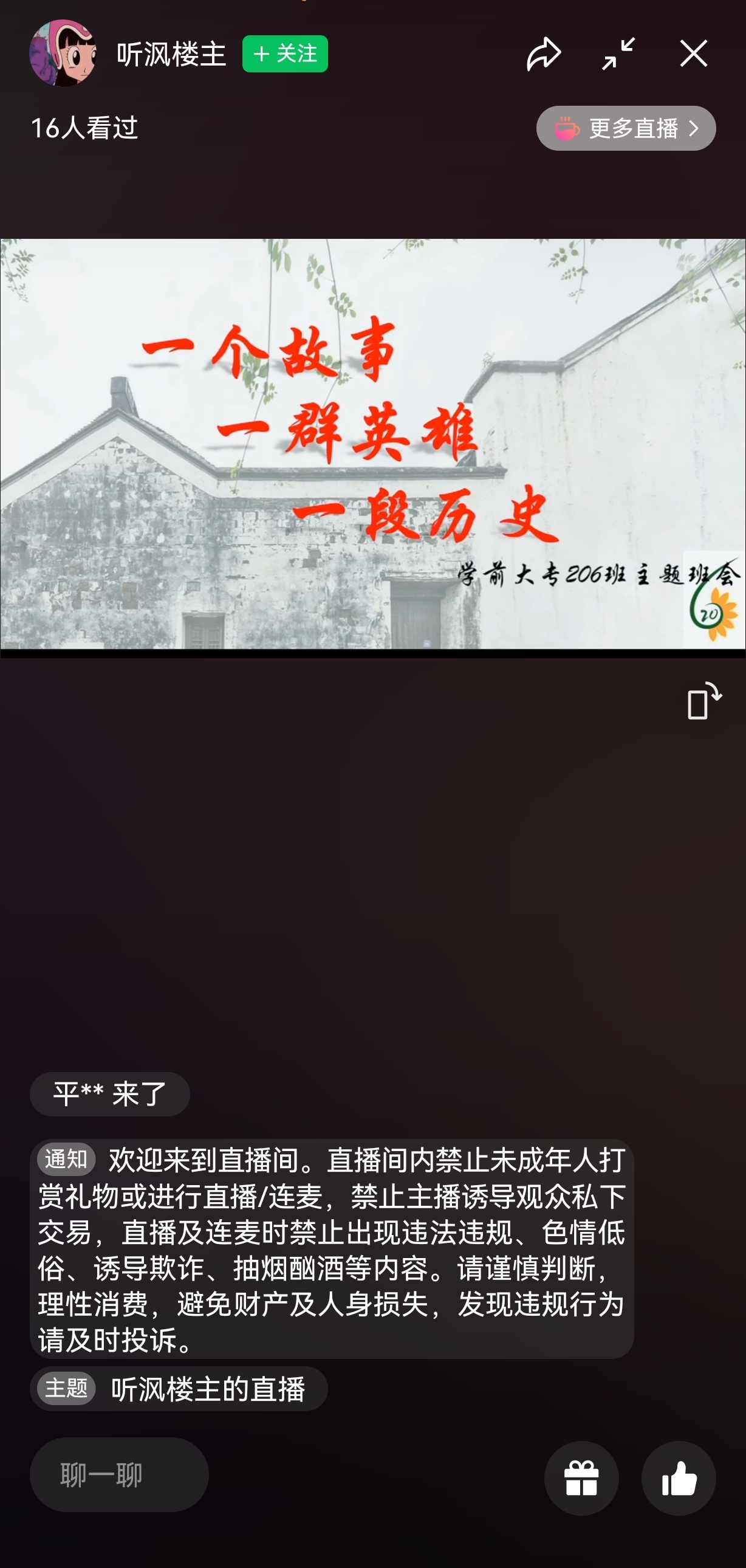
Task: Rotate the video to landscape
Action: click(703, 701)
